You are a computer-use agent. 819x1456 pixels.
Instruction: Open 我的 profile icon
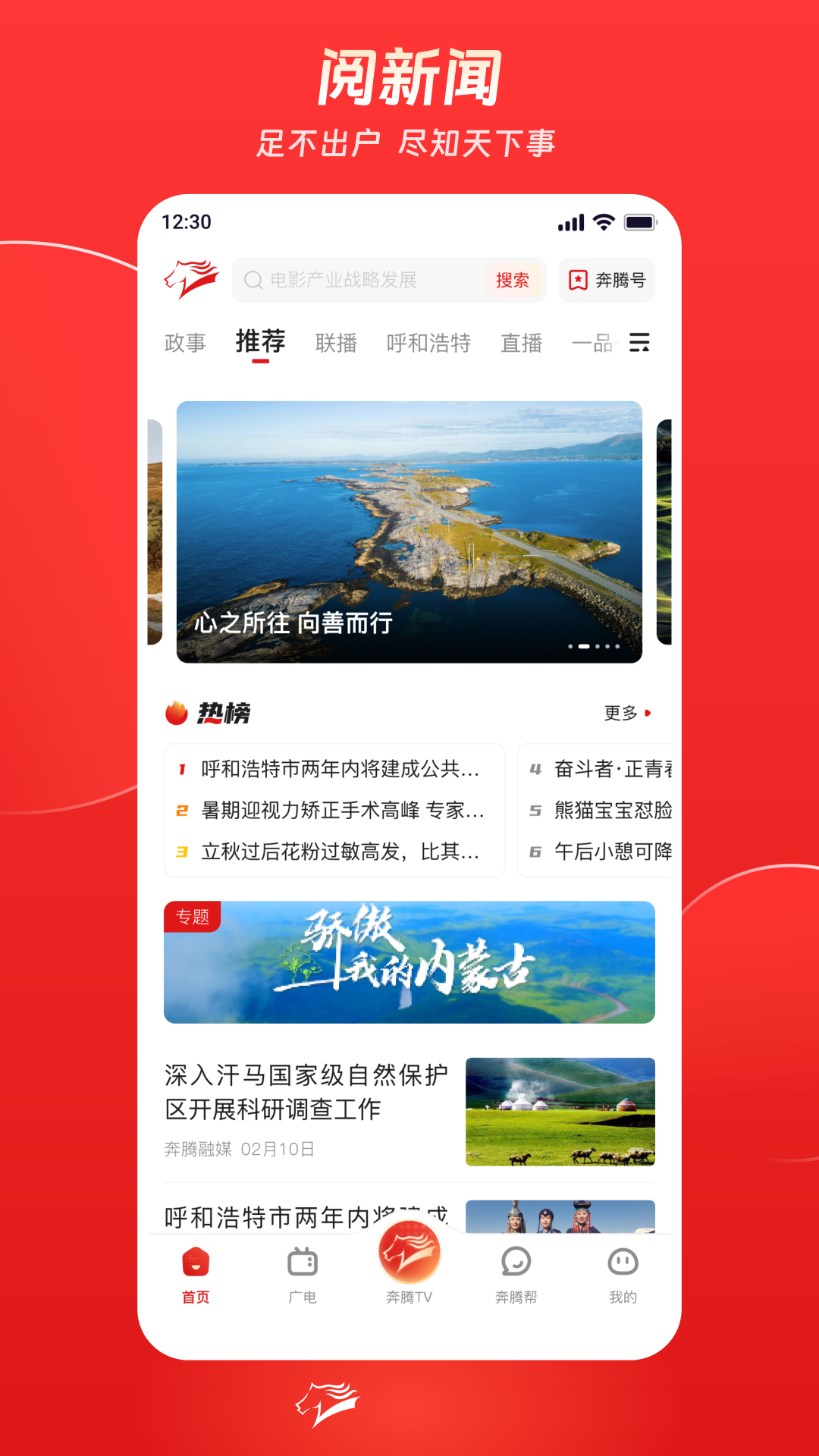click(623, 1261)
